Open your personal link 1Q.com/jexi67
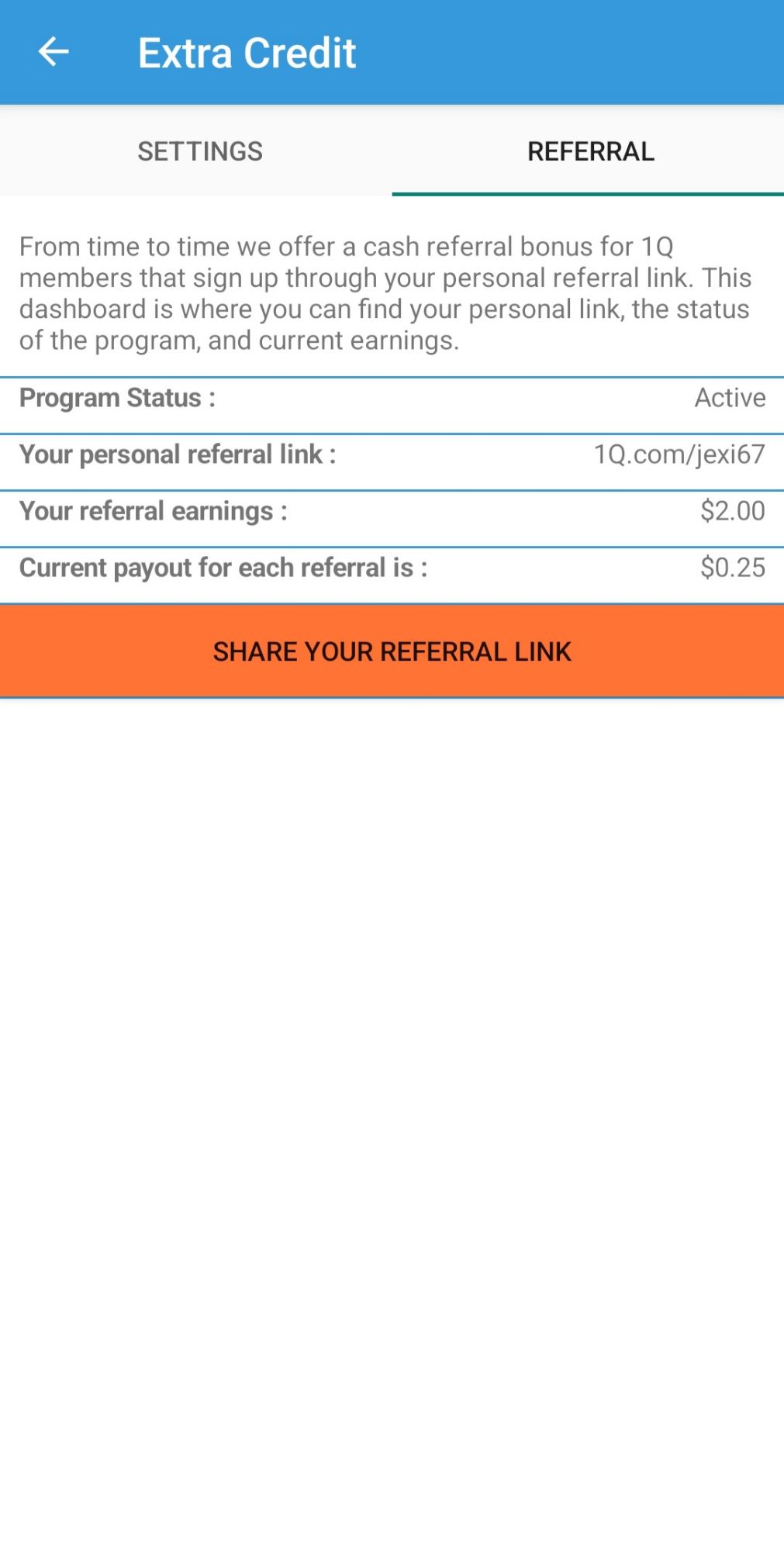 tap(679, 454)
